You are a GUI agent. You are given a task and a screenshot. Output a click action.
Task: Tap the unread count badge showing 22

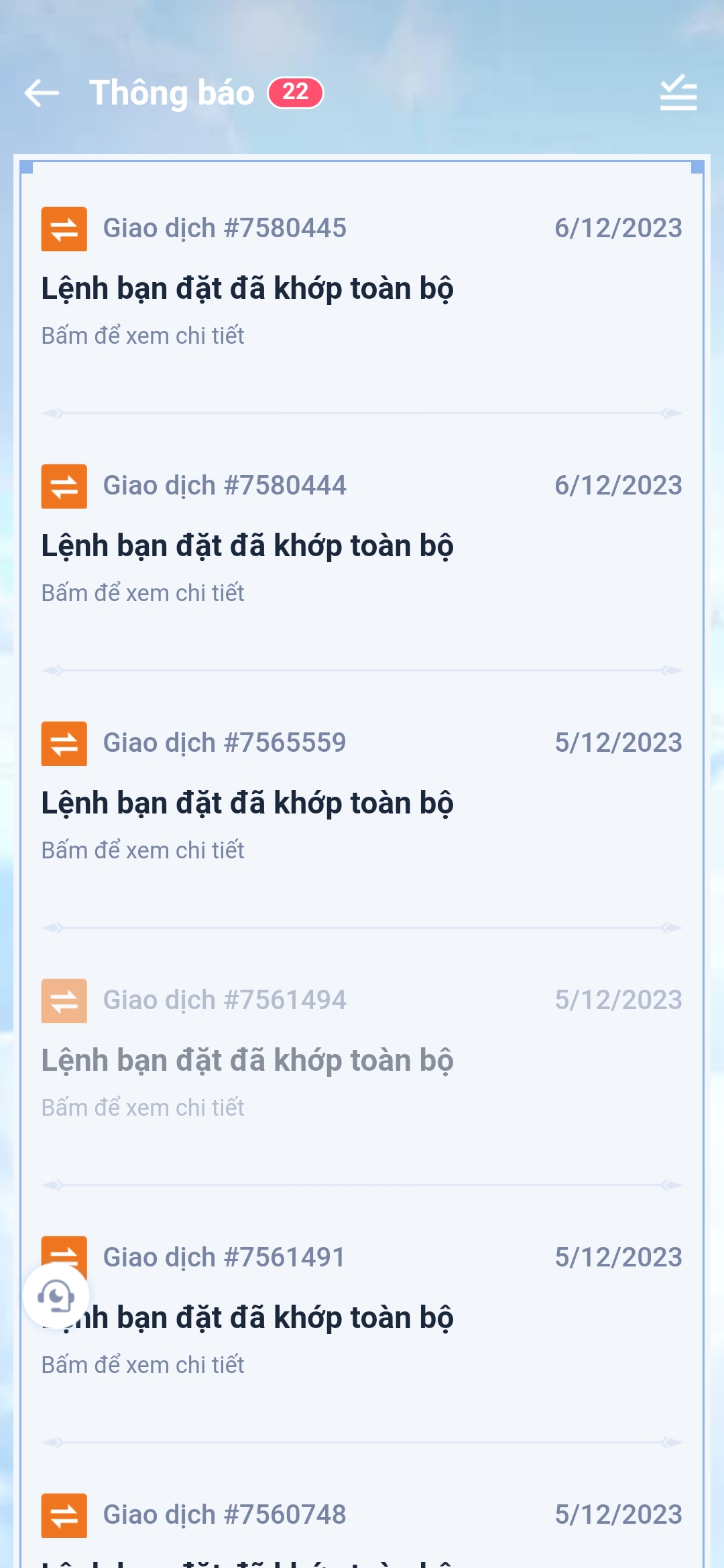[296, 92]
